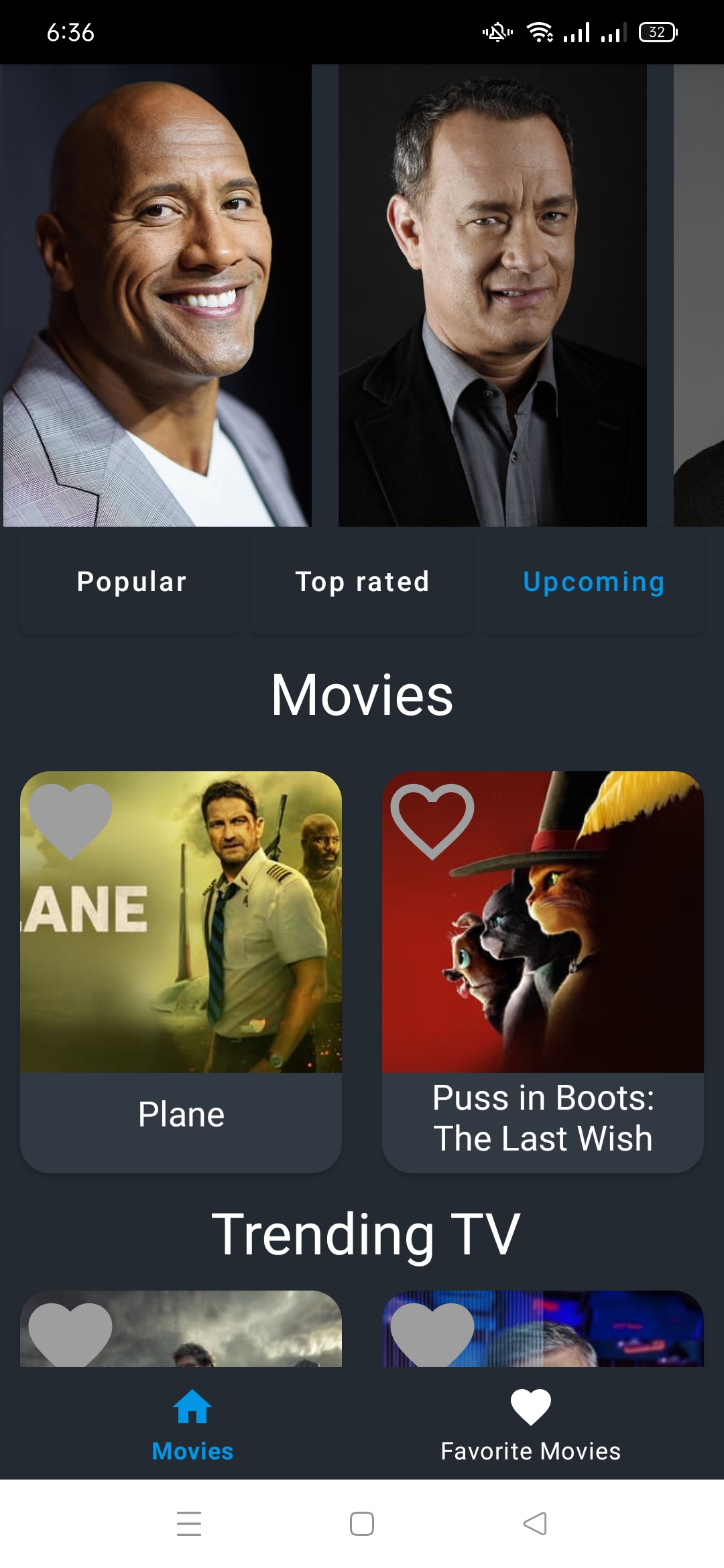Select the Upcoming filter
Image resolution: width=724 pixels, height=1568 pixels.
point(593,582)
